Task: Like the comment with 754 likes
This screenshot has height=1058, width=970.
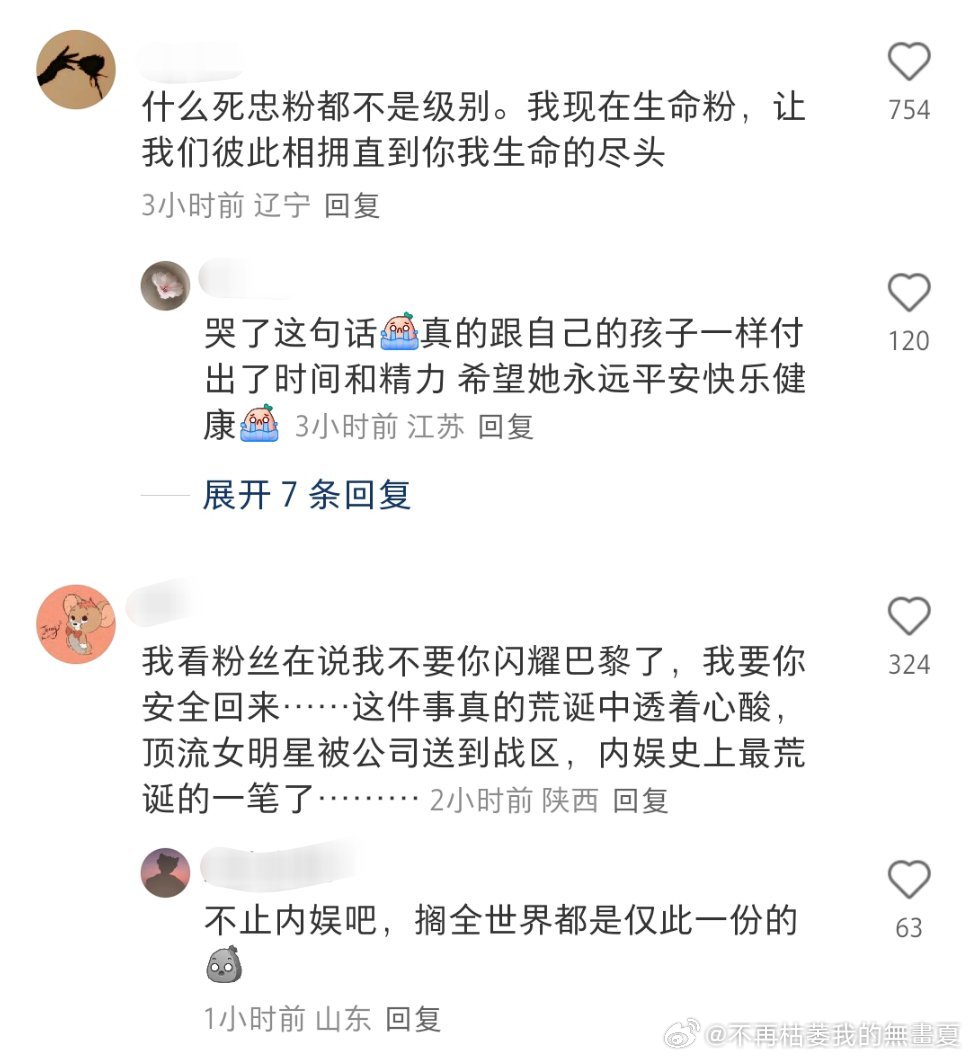Action: tap(908, 60)
